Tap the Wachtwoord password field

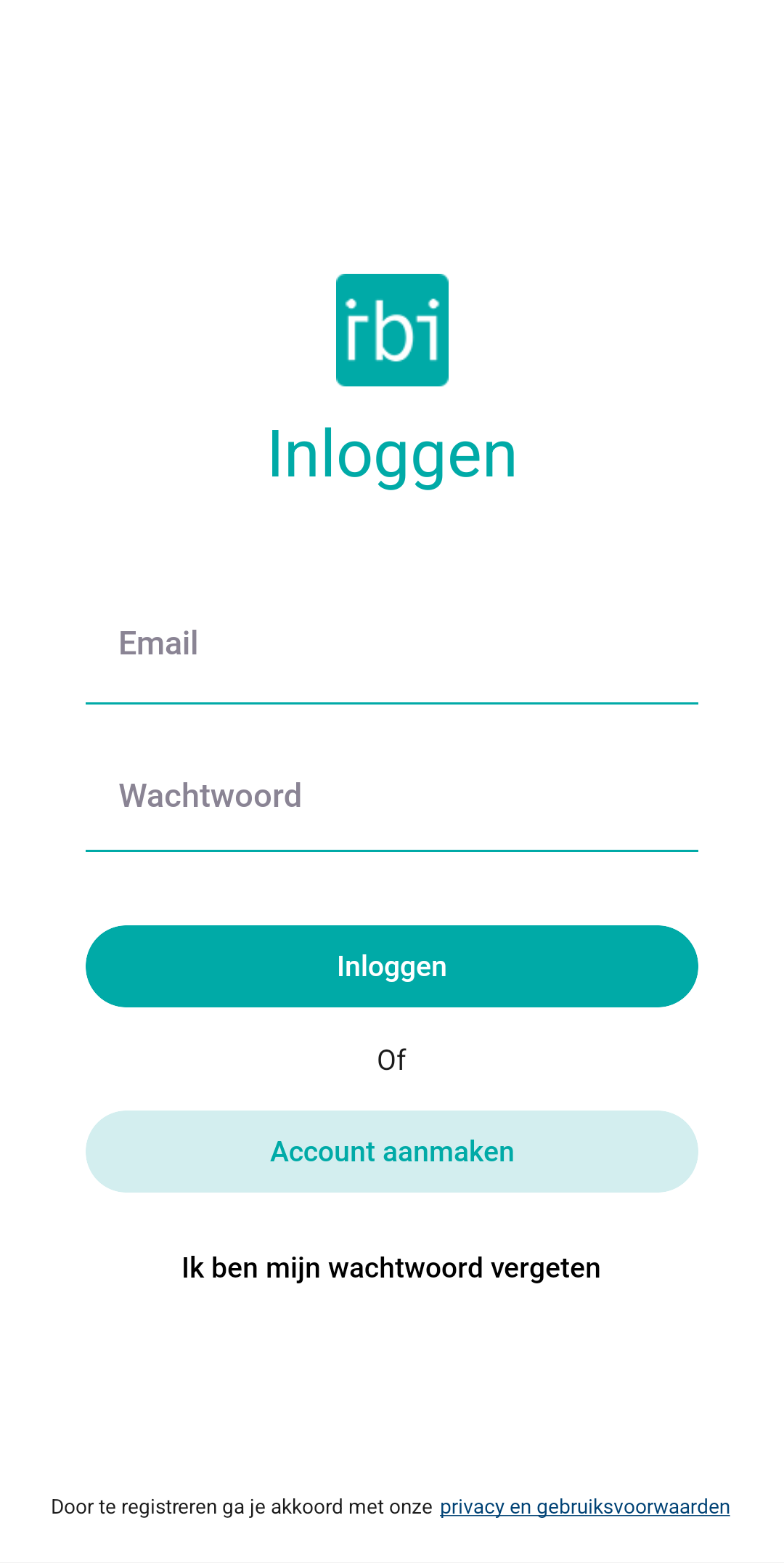pyautogui.click(x=392, y=796)
